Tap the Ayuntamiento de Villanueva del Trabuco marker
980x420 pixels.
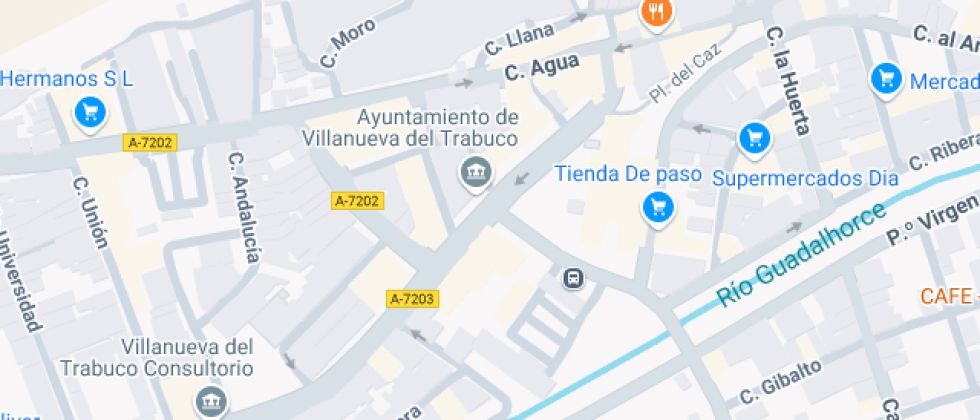pyautogui.click(x=476, y=172)
